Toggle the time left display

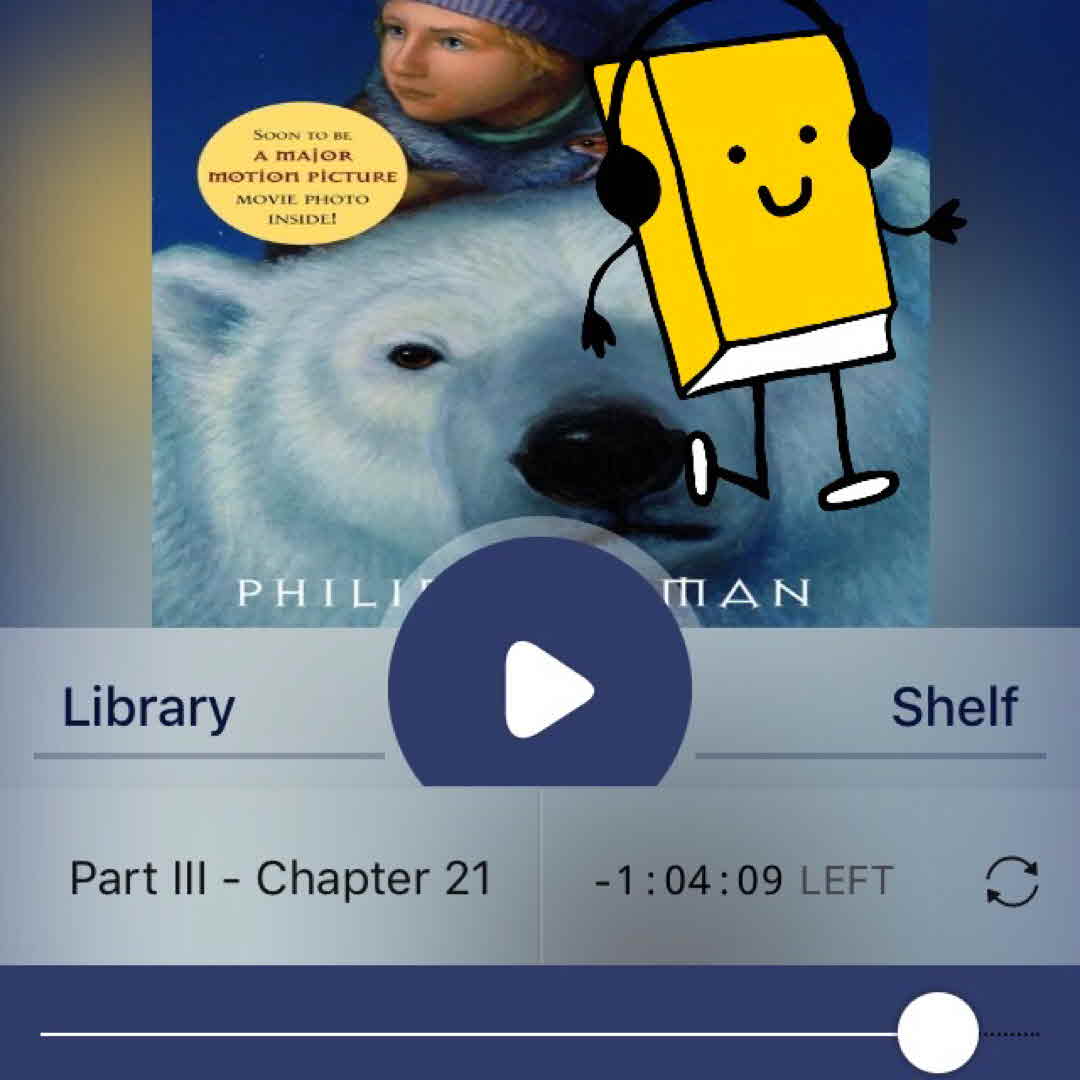tap(742, 881)
